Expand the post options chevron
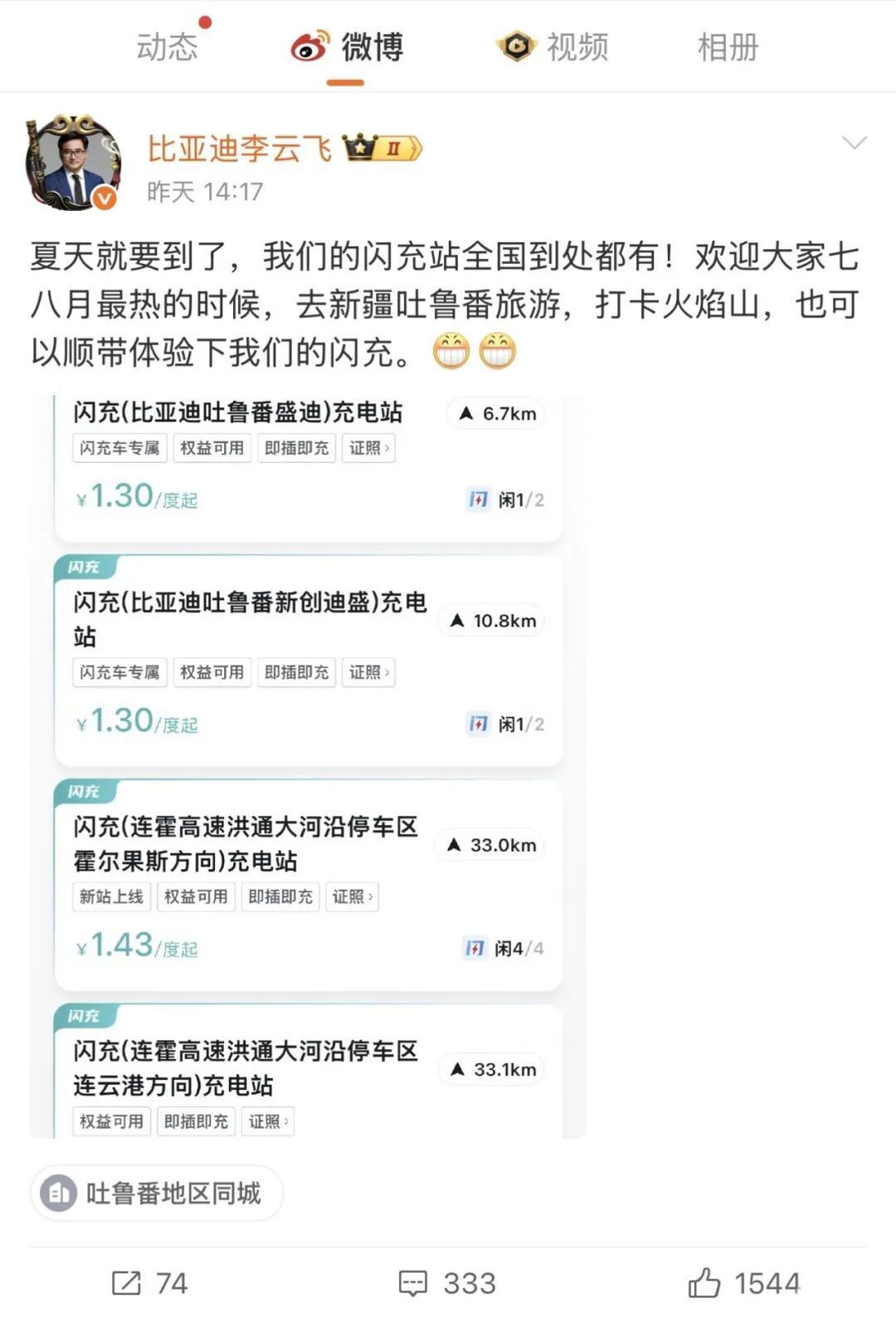The image size is (896, 1318). pyautogui.click(x=854, y=143)
